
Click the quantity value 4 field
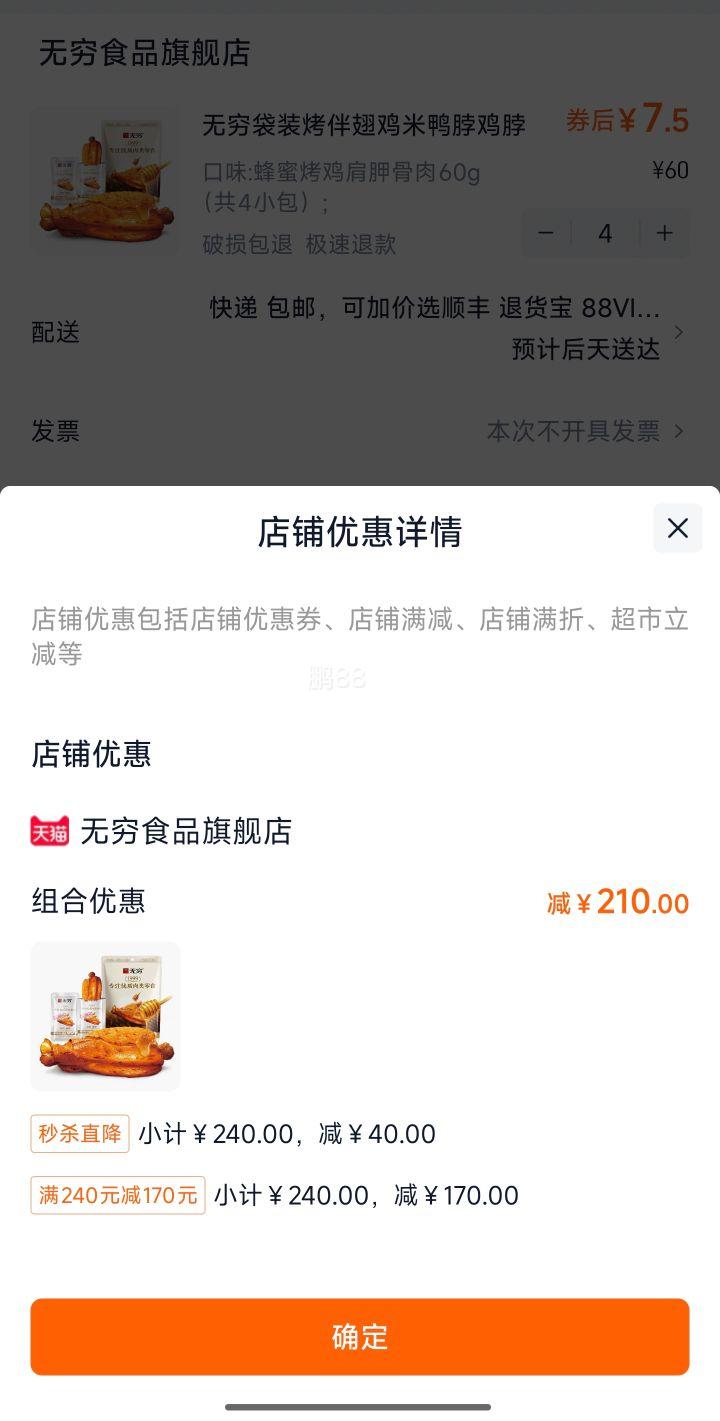[x=604, y=233]
